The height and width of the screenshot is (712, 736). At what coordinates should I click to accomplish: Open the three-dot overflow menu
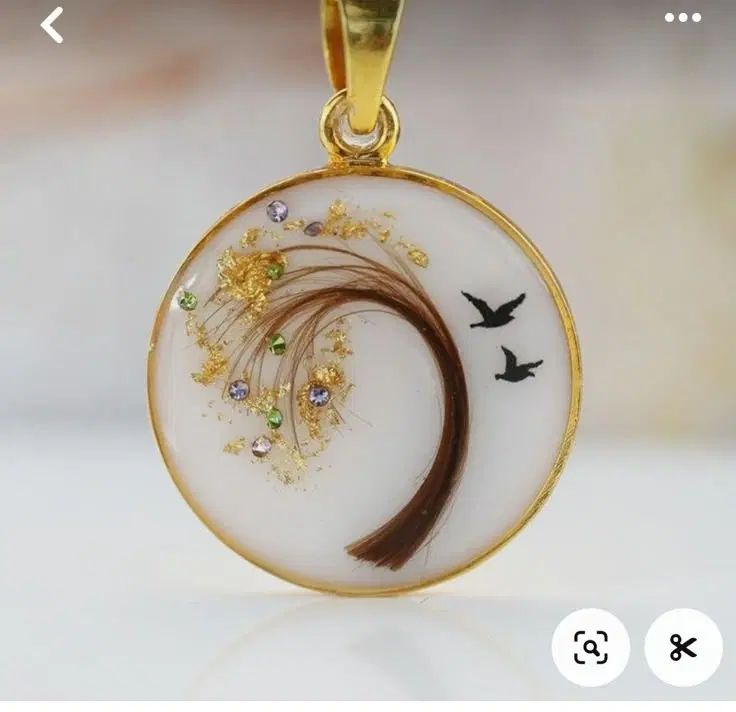click(683, 18)
